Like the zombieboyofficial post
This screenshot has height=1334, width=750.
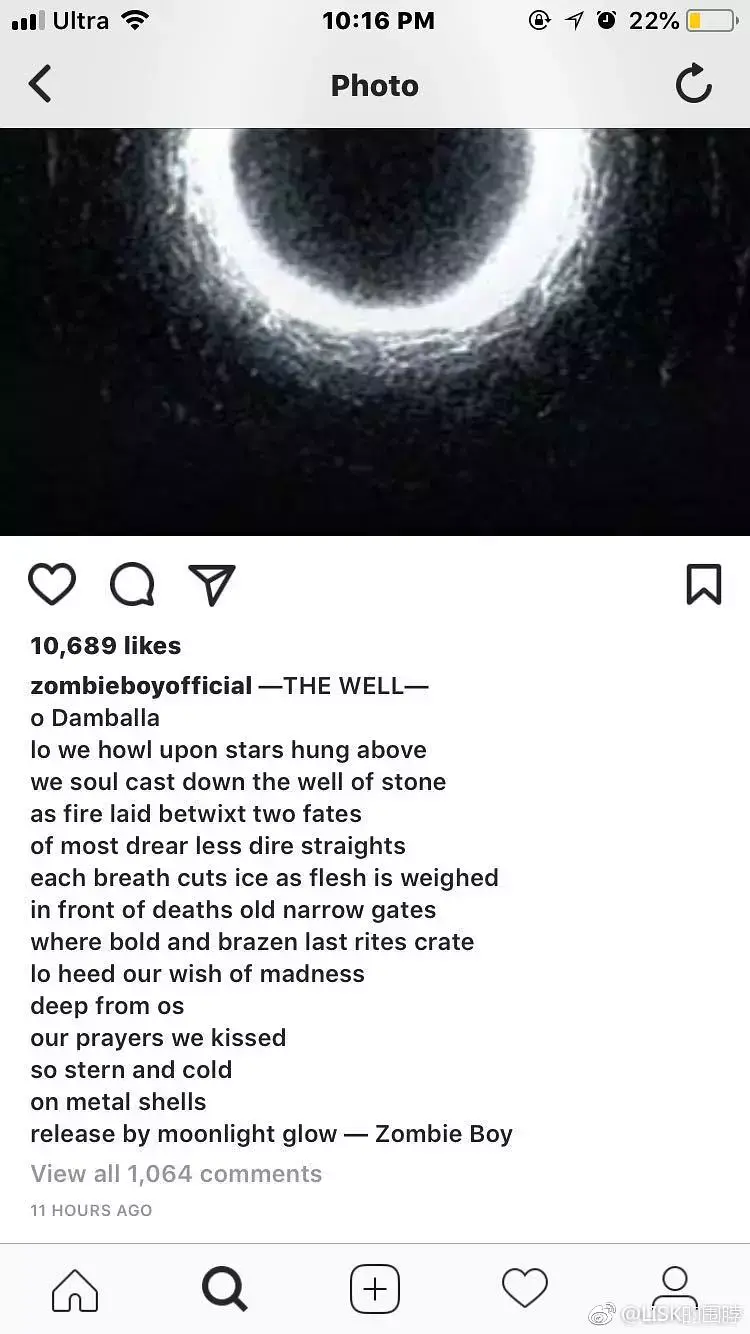click(x=52, y=584)
